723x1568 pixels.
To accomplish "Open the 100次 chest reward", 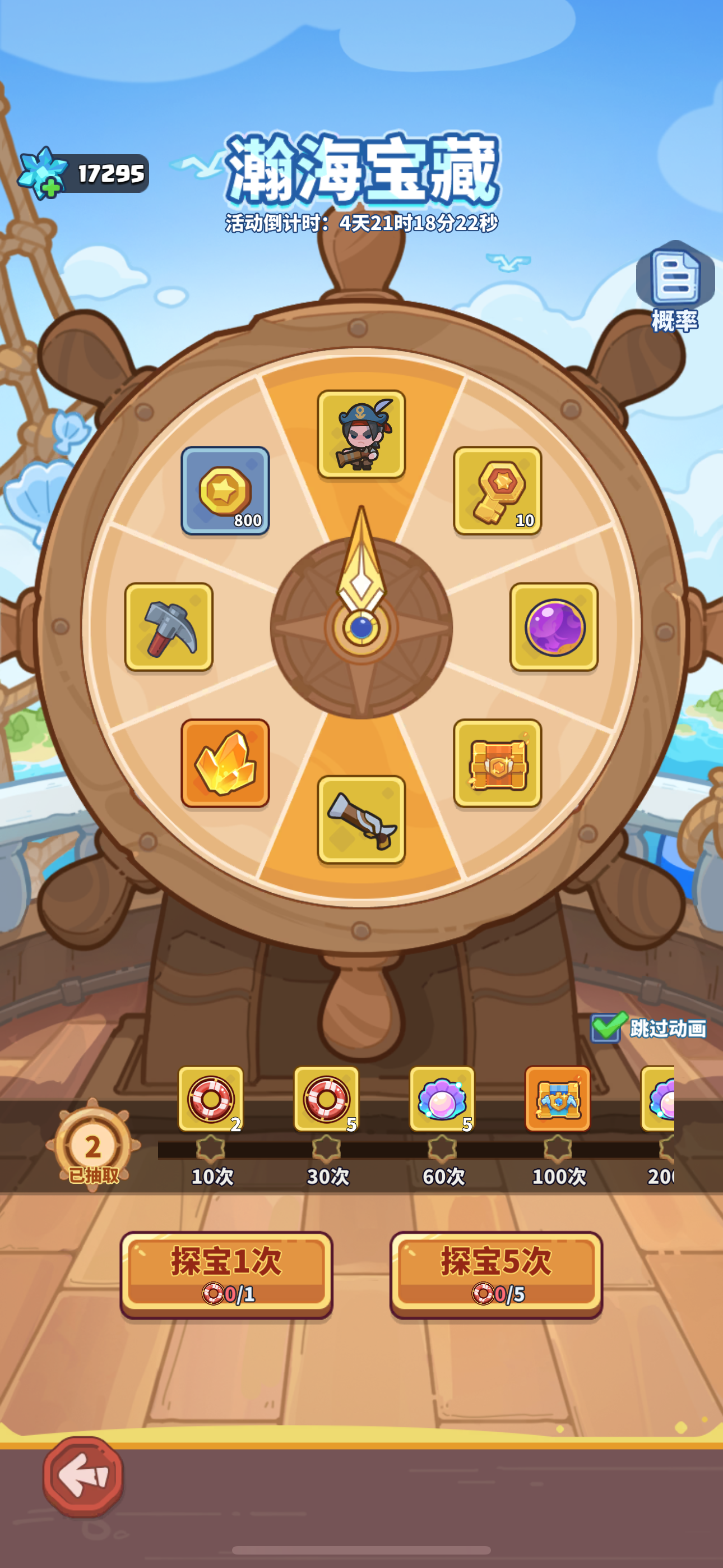I will 558,1099.
